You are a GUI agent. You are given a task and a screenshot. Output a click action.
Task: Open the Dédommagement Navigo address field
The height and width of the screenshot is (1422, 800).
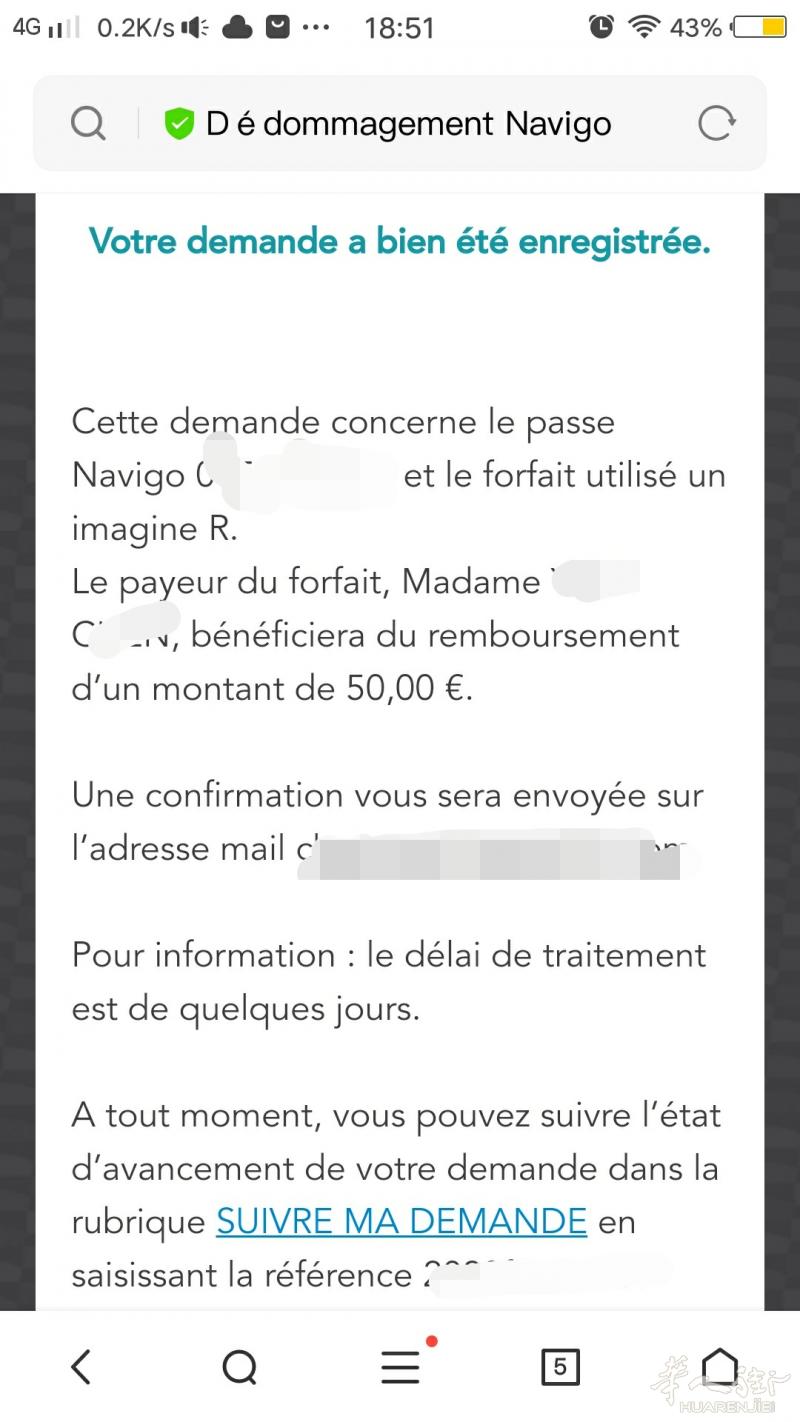coord(408,124)
